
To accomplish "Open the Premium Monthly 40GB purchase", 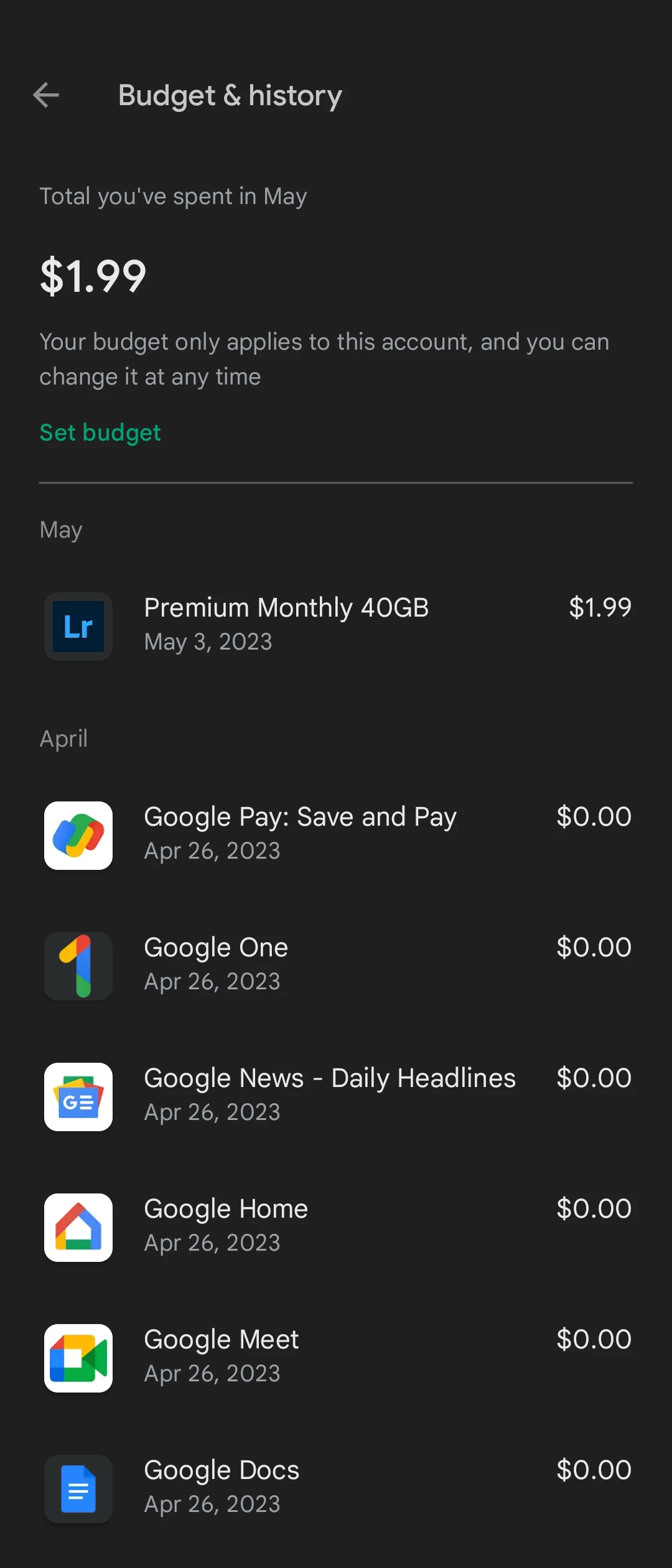I will coord(336,625).
